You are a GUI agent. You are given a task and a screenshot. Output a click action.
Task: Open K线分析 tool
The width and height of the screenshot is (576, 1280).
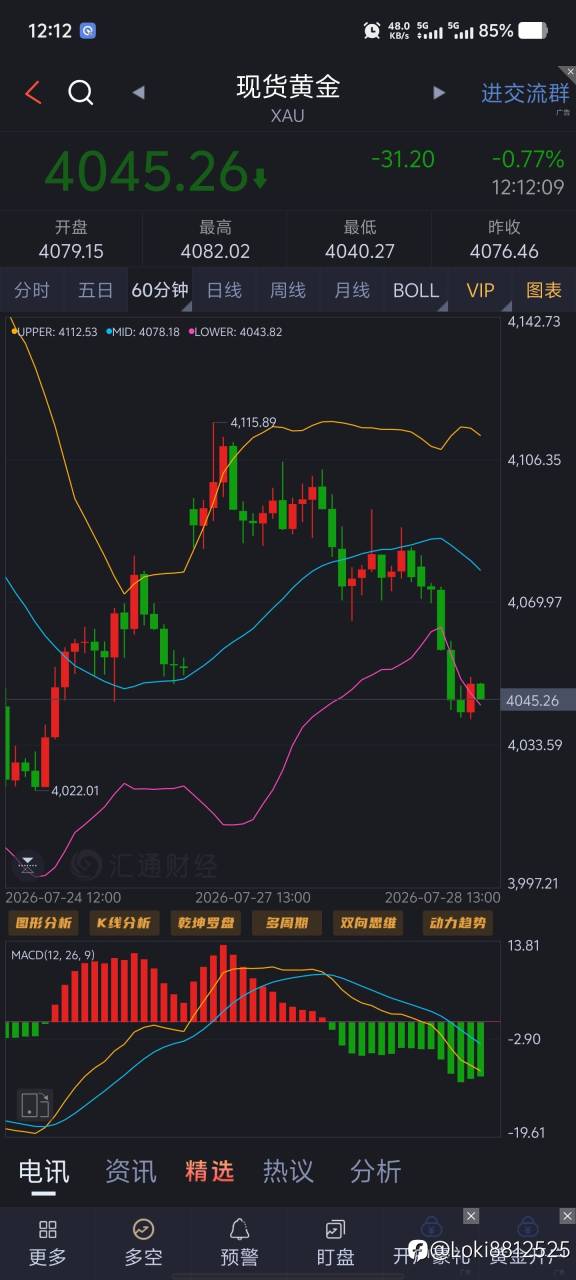coord(124,923)
